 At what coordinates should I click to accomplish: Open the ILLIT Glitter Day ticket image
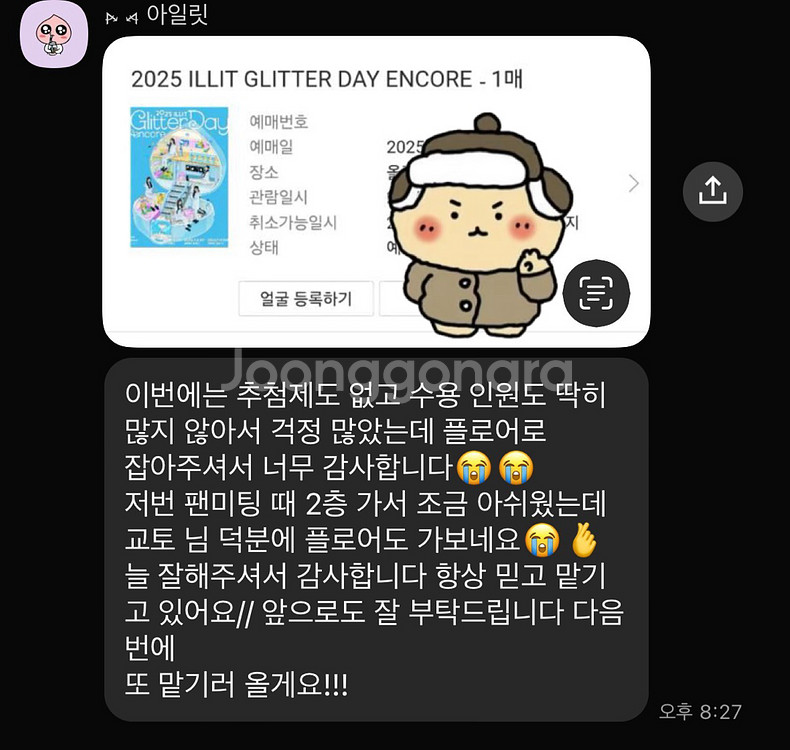(376, 191)
